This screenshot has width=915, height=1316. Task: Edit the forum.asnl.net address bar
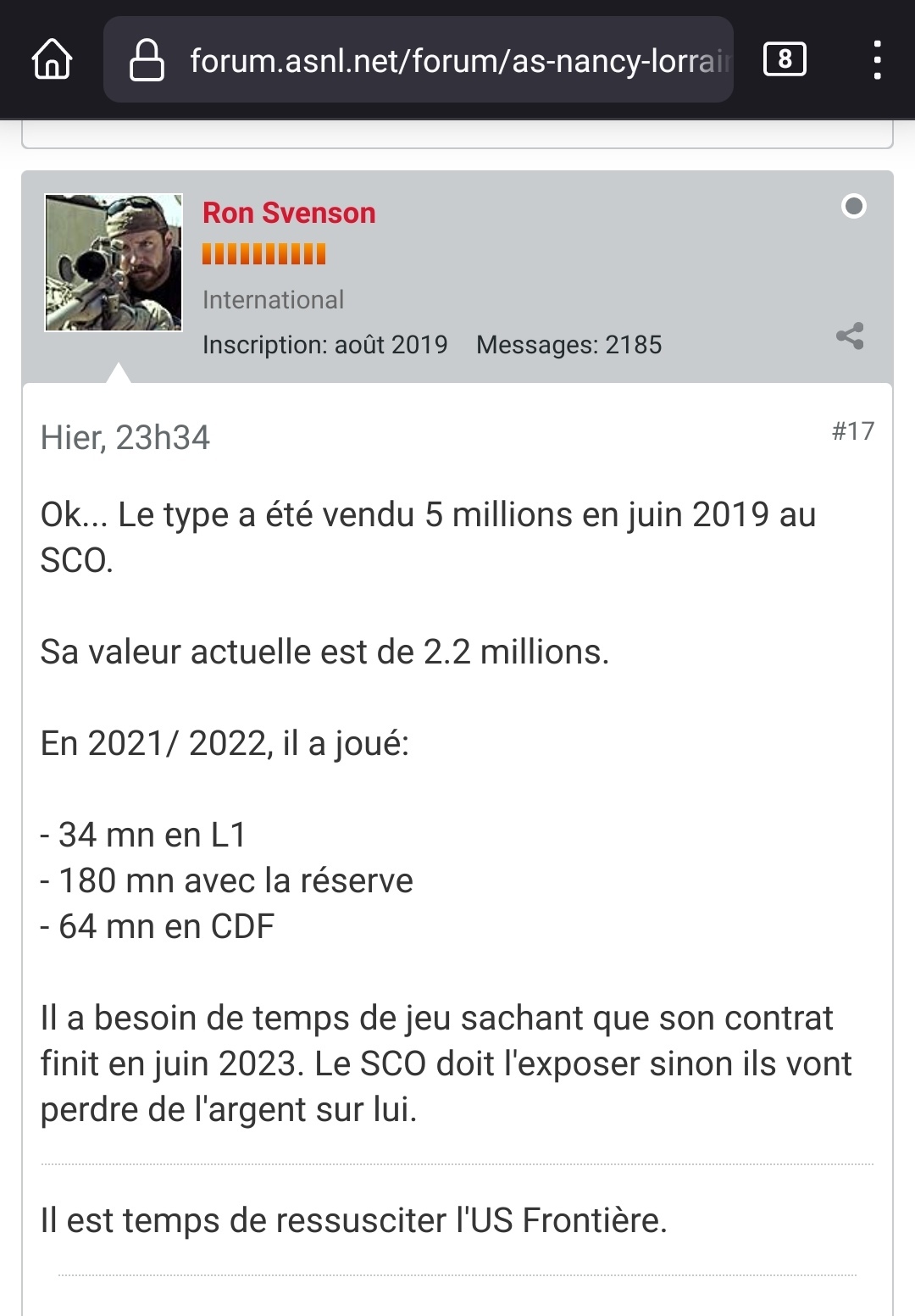click(457, 60)
